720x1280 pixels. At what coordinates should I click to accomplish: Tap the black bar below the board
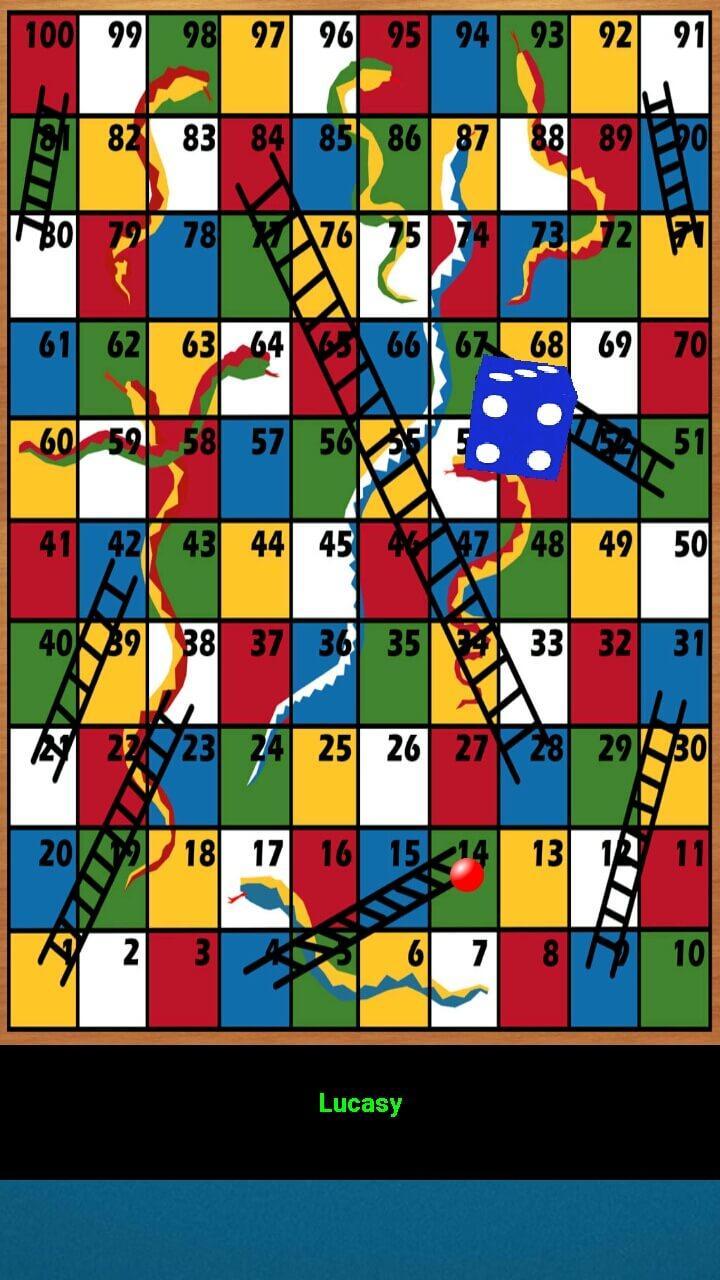pyautogui.click(x=360, y=1160)
